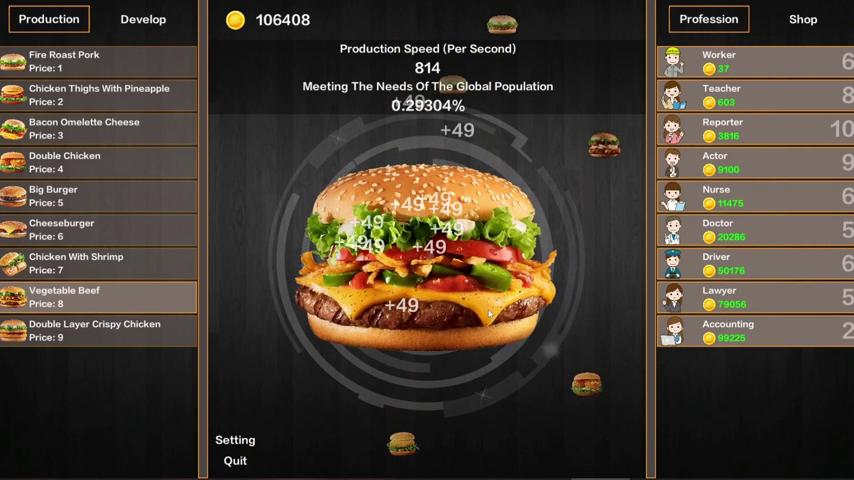Open the Setting menu
Viewport: 854px width, 480px height.
pyautogui.click(x=235, y=440)
